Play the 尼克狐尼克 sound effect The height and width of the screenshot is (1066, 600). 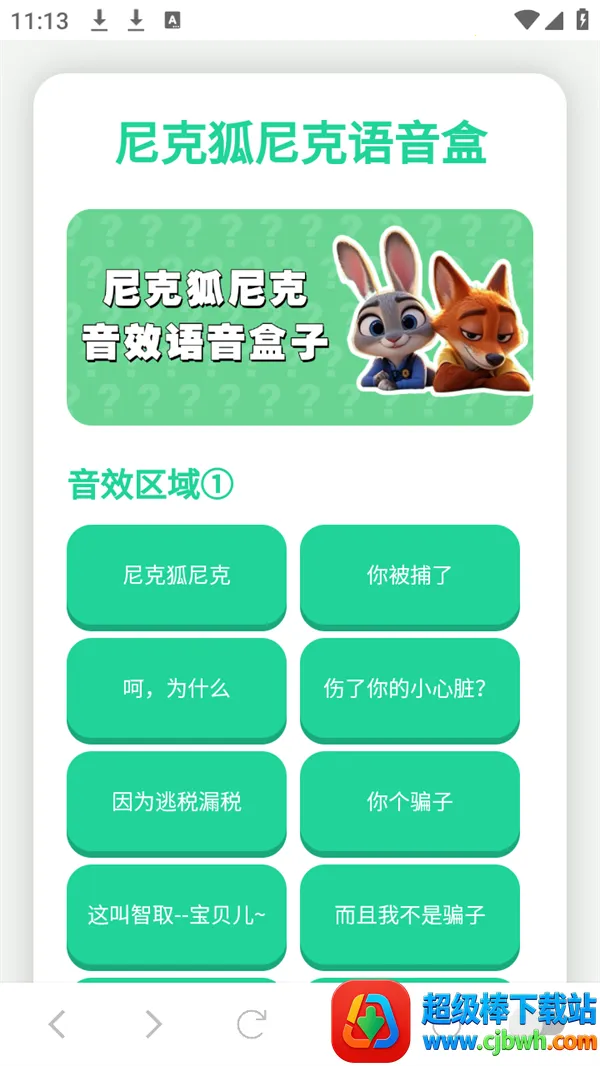(x=176, y=575)
